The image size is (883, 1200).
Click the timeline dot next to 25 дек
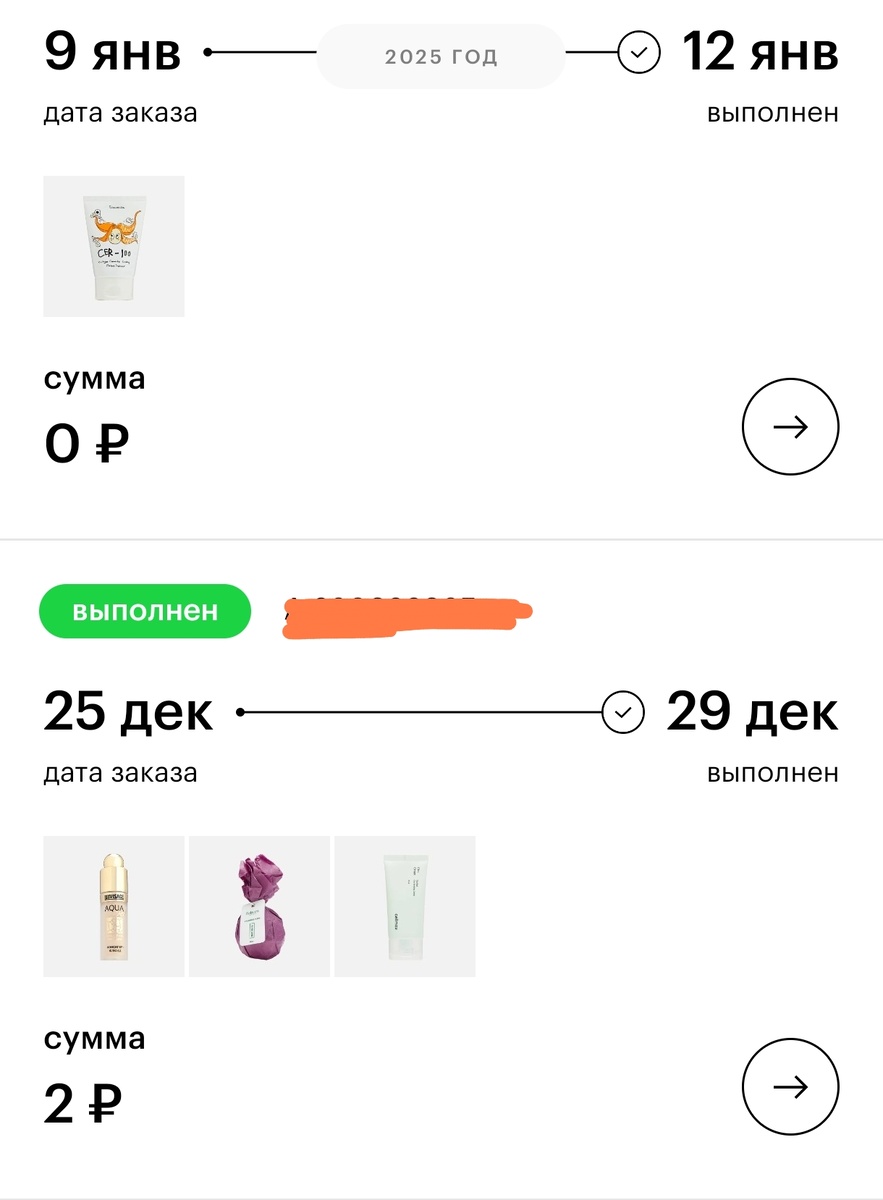click(x=238, y=711)
